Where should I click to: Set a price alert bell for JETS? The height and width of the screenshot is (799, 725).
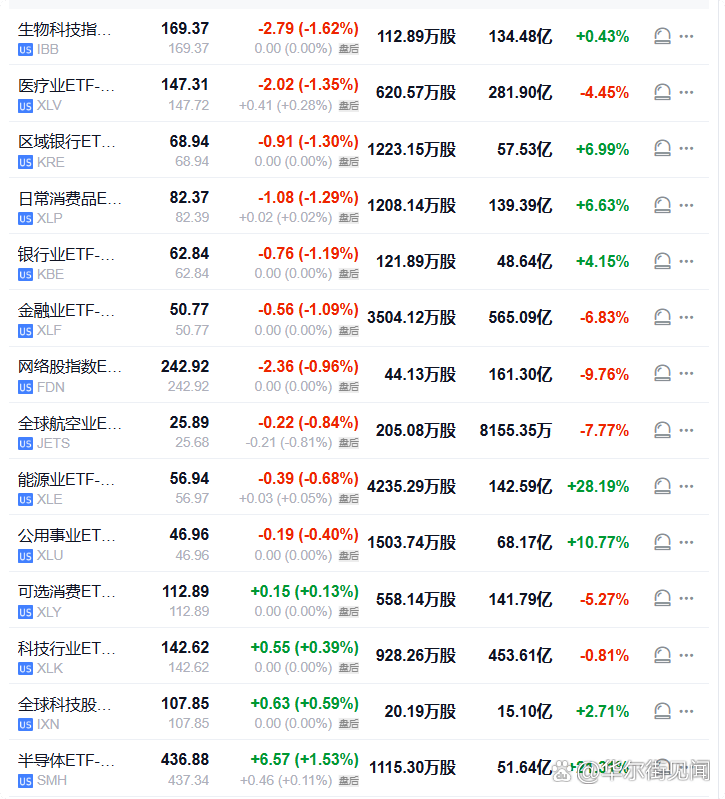(x=662, y=430)
